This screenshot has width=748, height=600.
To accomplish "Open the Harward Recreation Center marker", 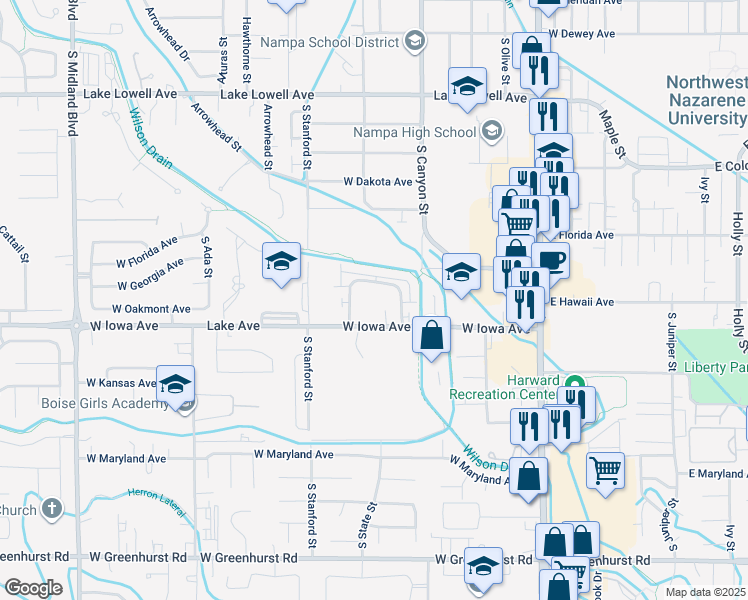I will tap(575, 385).
